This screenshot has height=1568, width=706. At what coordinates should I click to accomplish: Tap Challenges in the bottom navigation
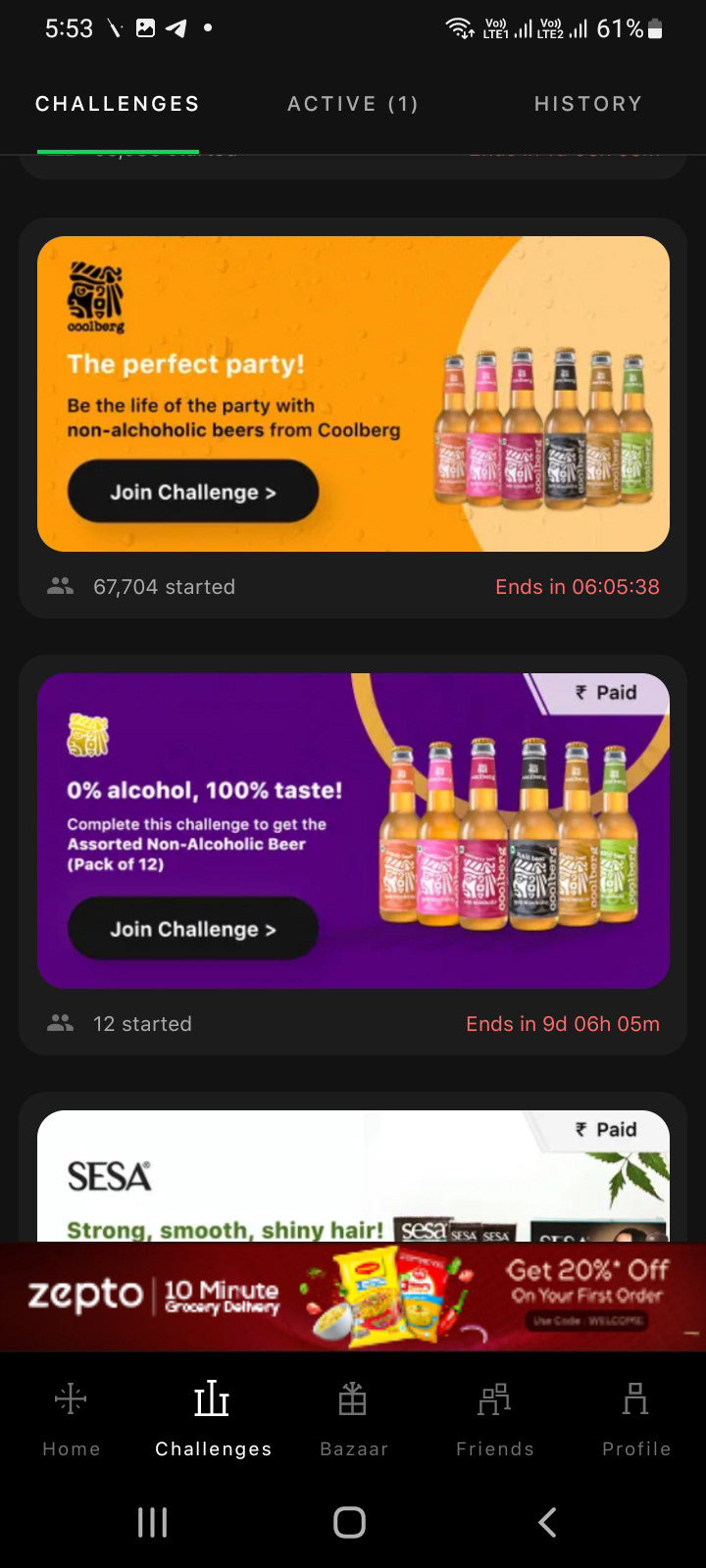coord(213,1417)
